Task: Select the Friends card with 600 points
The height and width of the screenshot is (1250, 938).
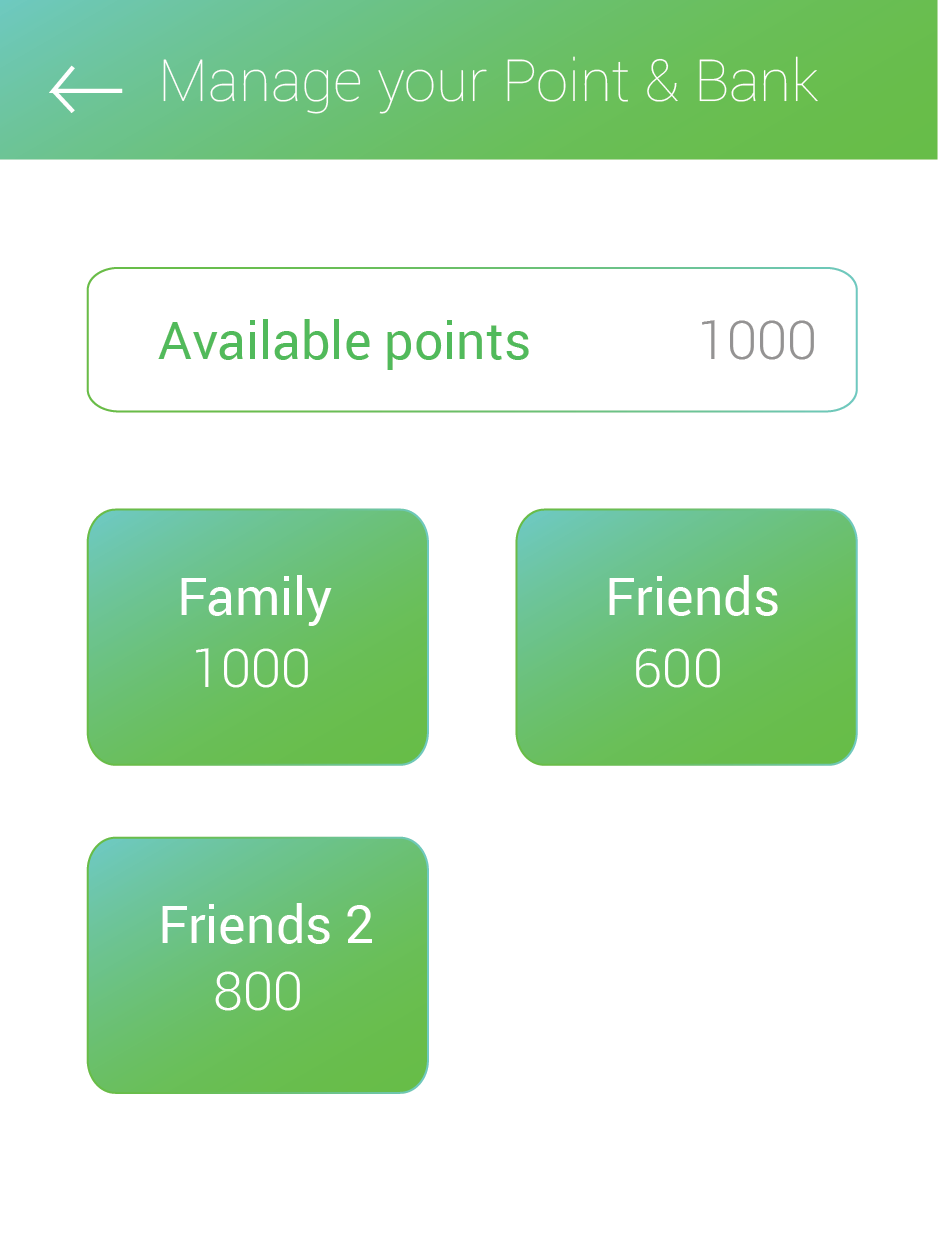Action: tap(686, 637)
